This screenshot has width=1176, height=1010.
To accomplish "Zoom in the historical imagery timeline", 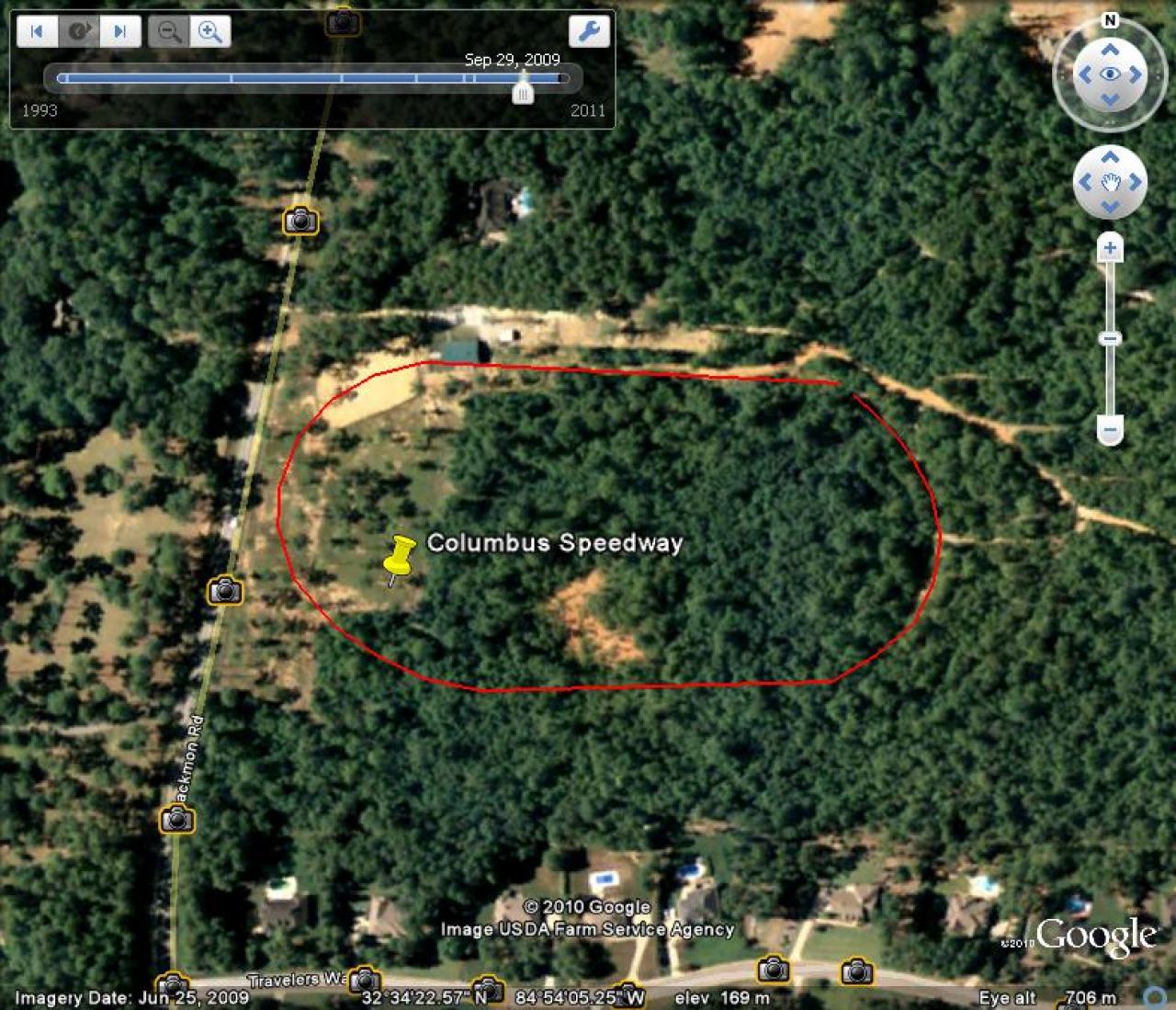I will tap(210, 32).
